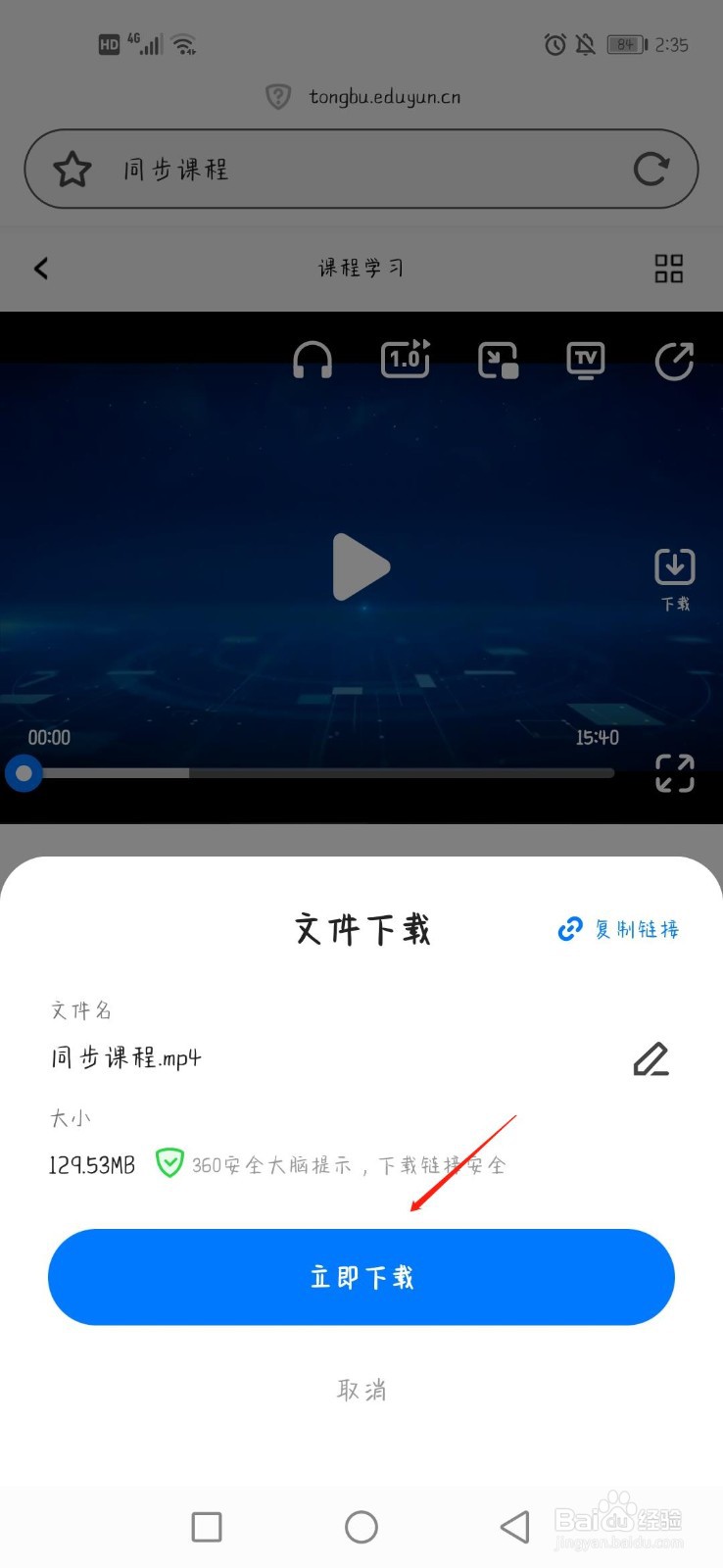The image size is (723, 1568).
Task: Tap the 下载 download icon on the video
Action: (674, 566)
